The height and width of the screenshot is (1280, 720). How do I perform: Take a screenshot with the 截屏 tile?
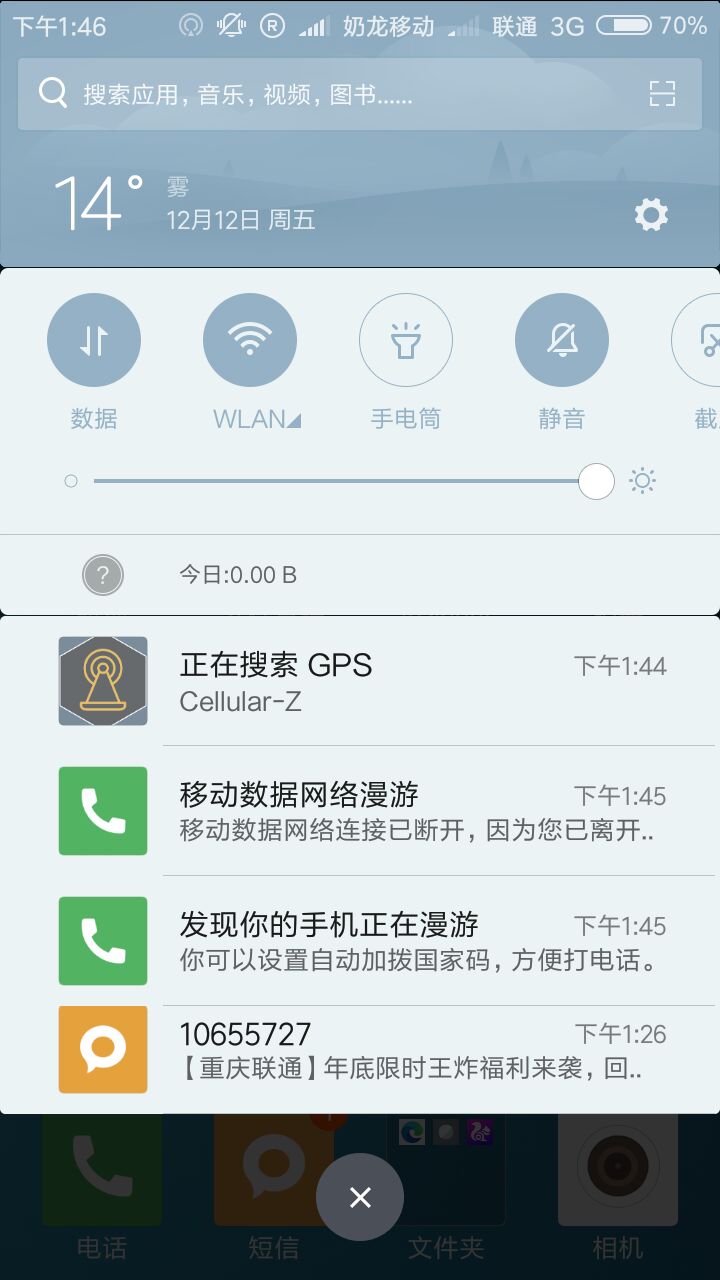(x=704, y=340)
